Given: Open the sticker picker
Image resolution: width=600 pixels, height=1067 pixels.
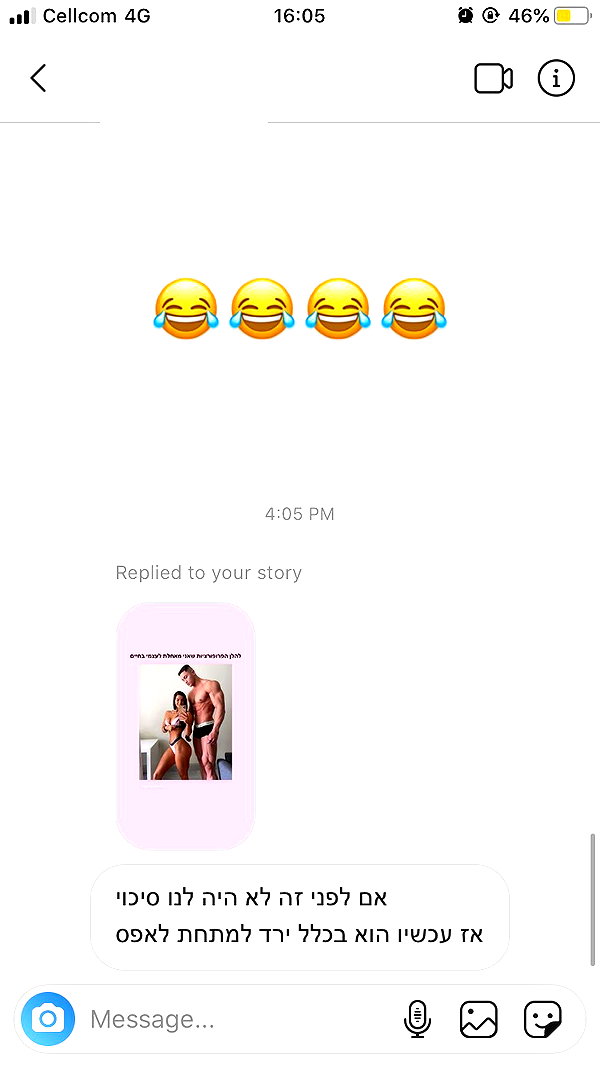Looking at the screenshot, I should [542, 1019].
